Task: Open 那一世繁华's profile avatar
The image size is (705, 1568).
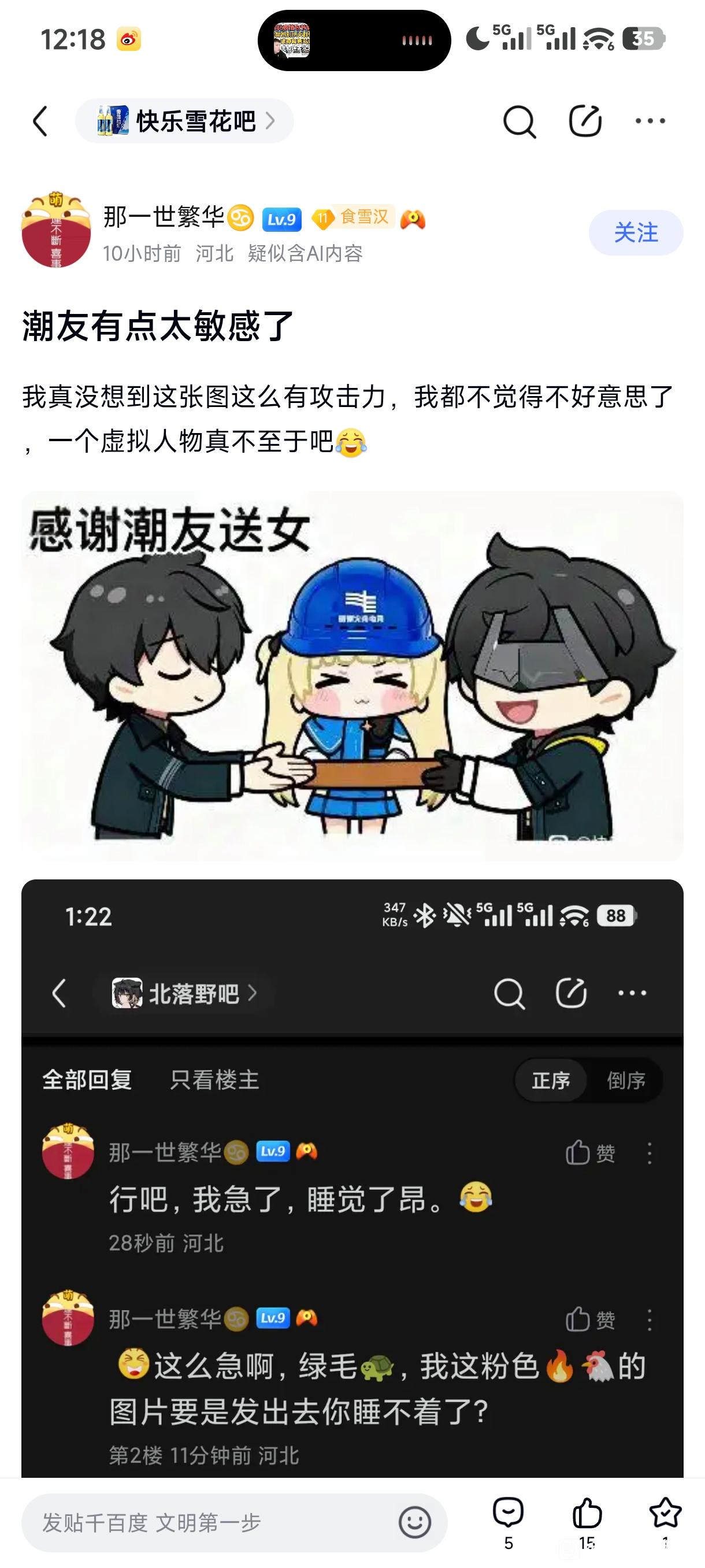Action: pyautogui.click(x=56, y=230)
